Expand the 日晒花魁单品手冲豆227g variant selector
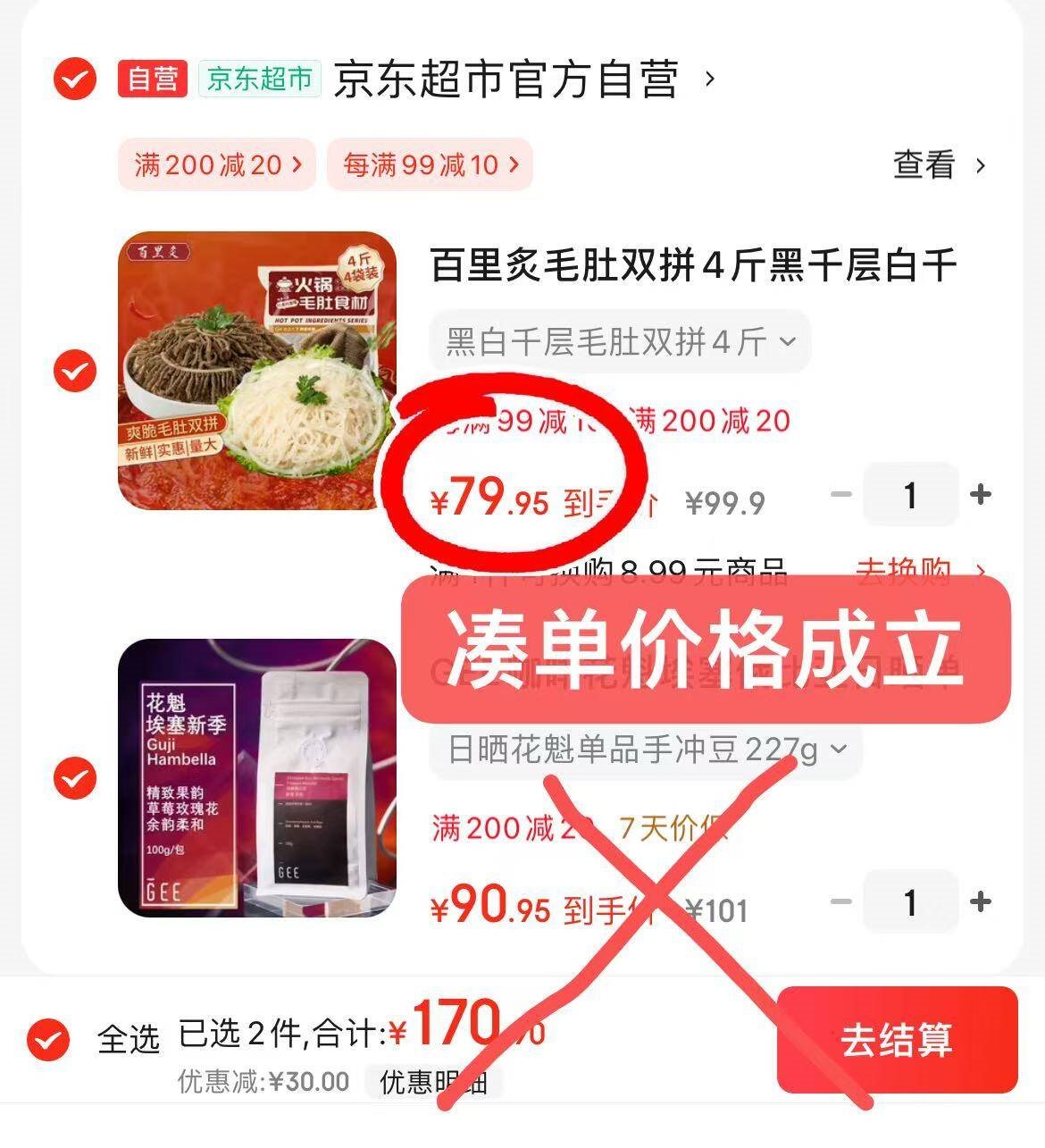This screenshot has width=1045, height=1148. 646,750
